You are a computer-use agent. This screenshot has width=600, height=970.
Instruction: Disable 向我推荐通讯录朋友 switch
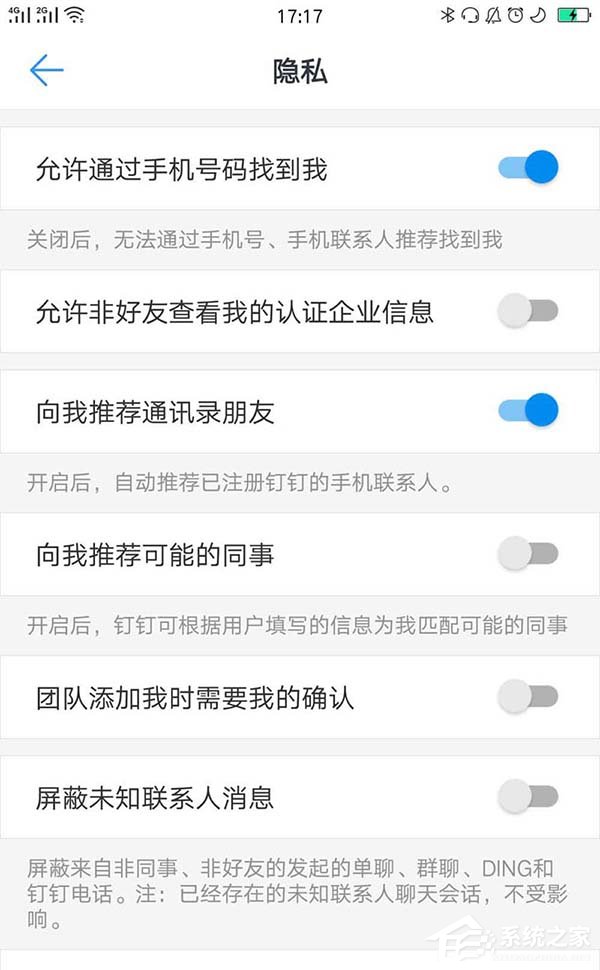tap(528, 410)
